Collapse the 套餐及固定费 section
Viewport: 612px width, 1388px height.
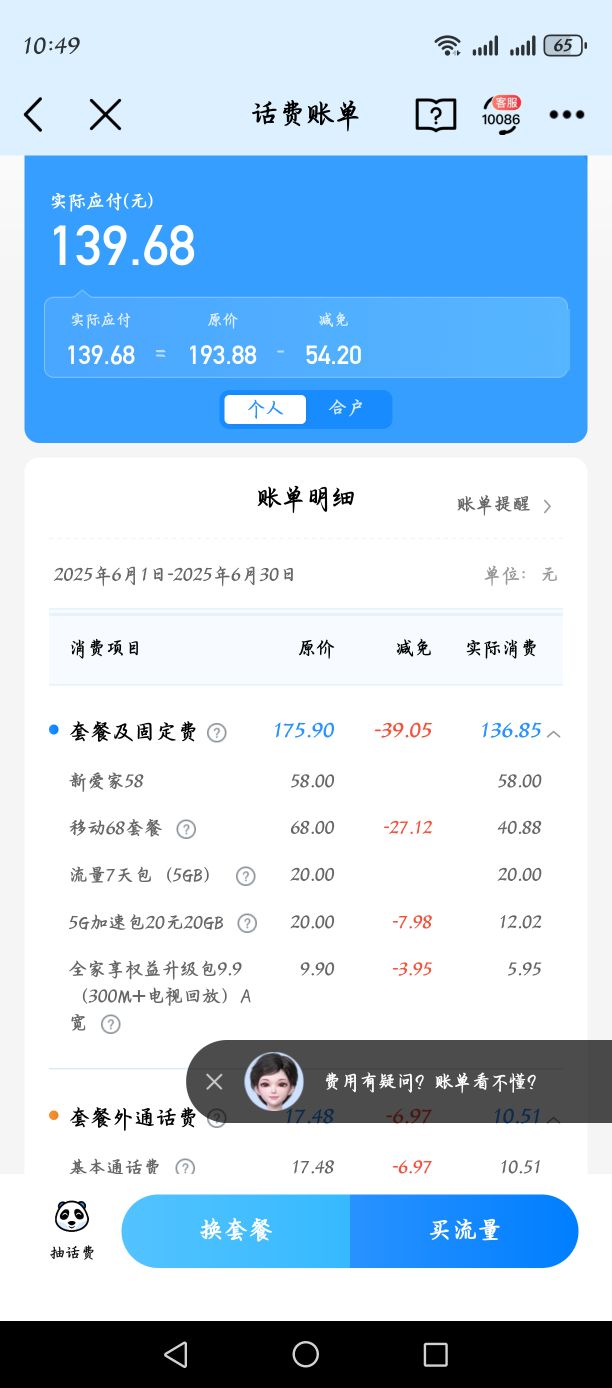tap(554, 733)
